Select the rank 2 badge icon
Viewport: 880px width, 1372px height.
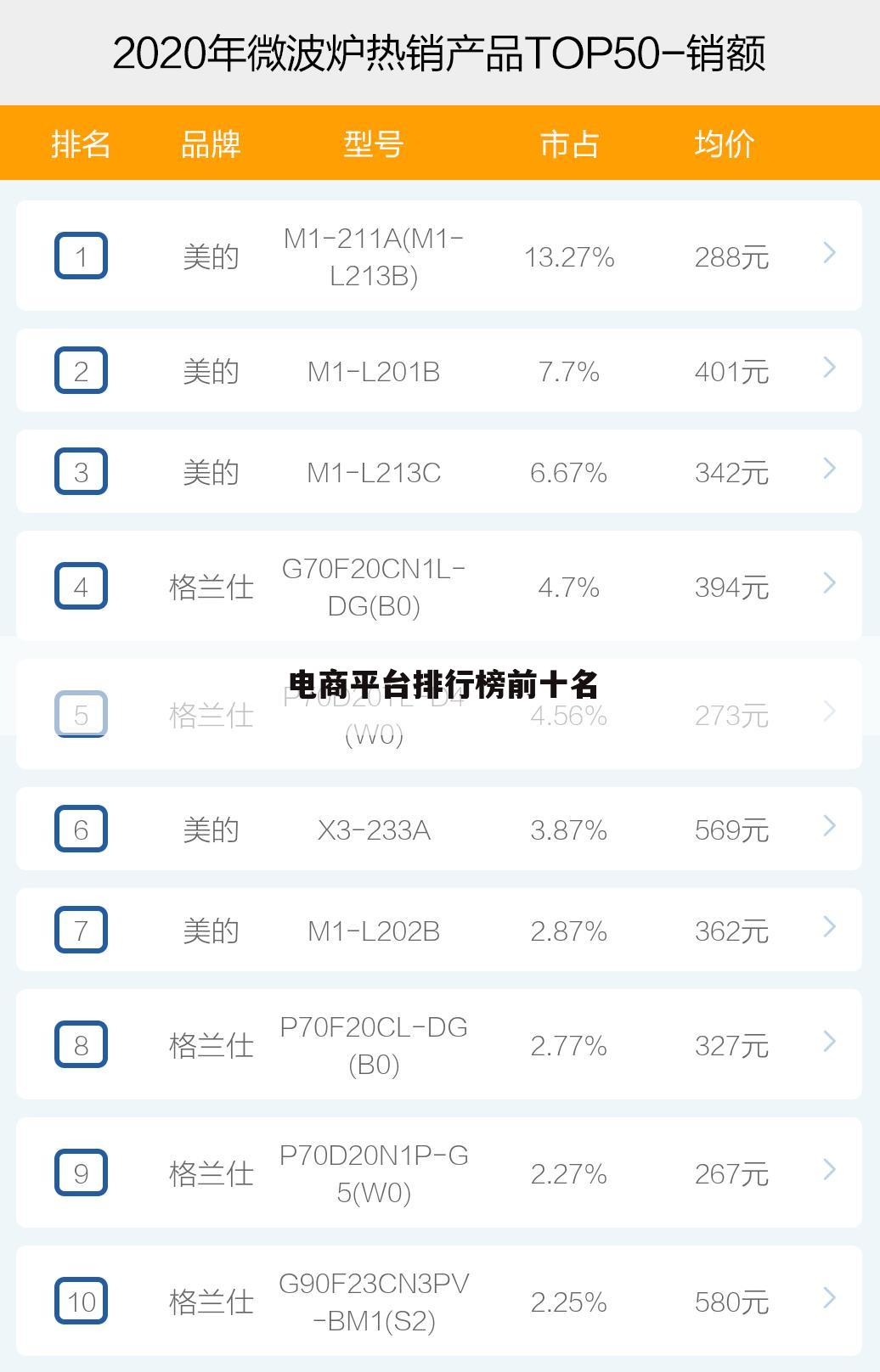pos(81,370)
